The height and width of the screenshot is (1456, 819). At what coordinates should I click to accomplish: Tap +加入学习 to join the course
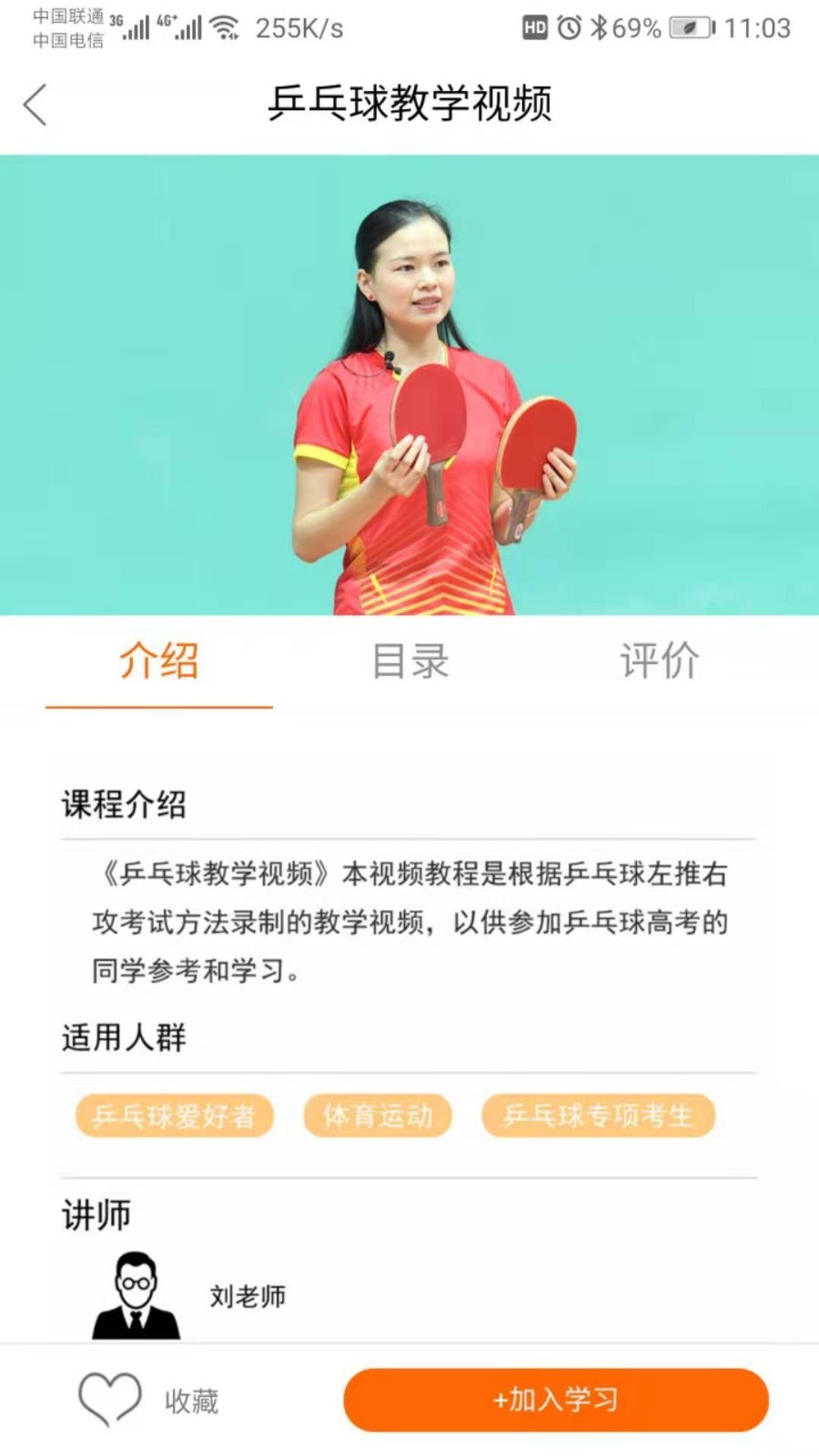[555, 1400]
